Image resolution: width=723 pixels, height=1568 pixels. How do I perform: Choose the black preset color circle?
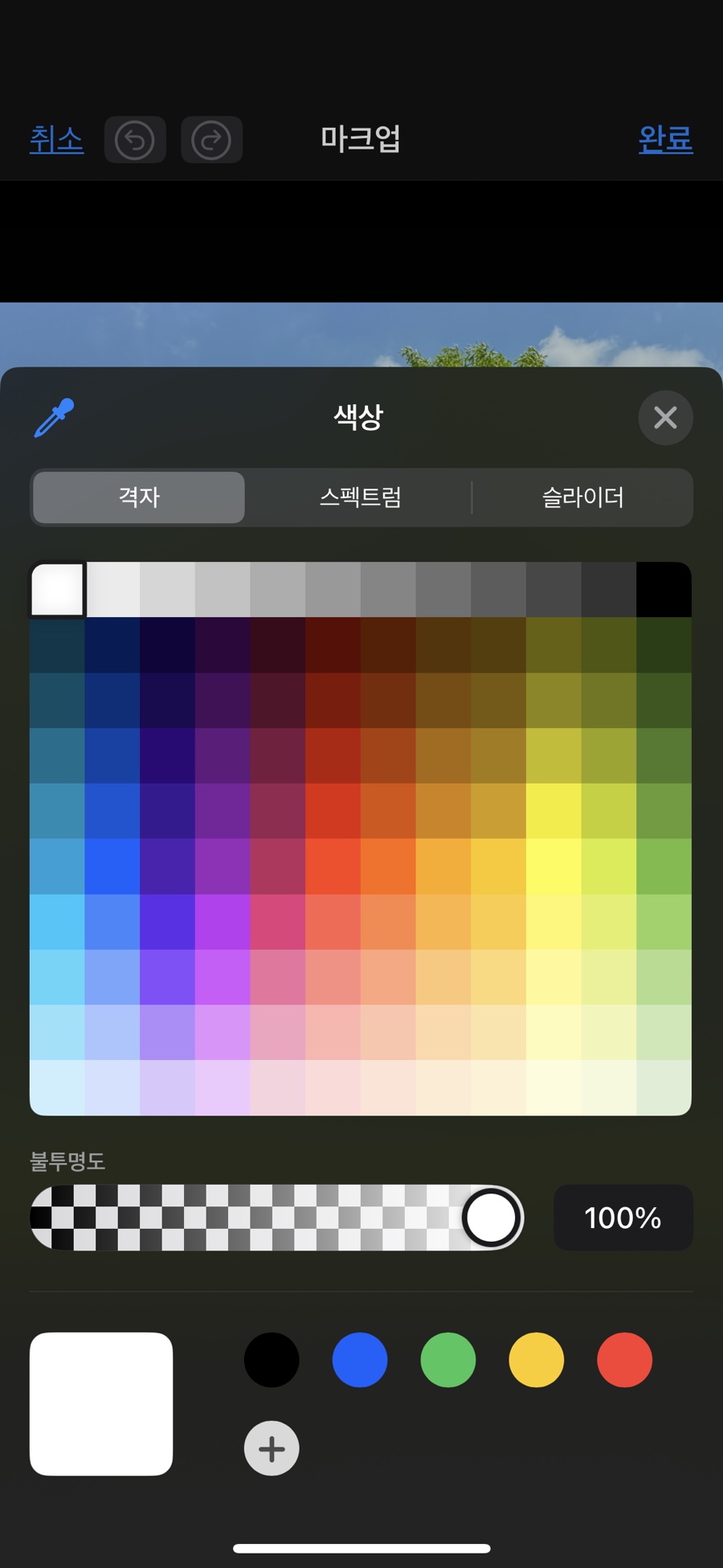pos(272,1360)
